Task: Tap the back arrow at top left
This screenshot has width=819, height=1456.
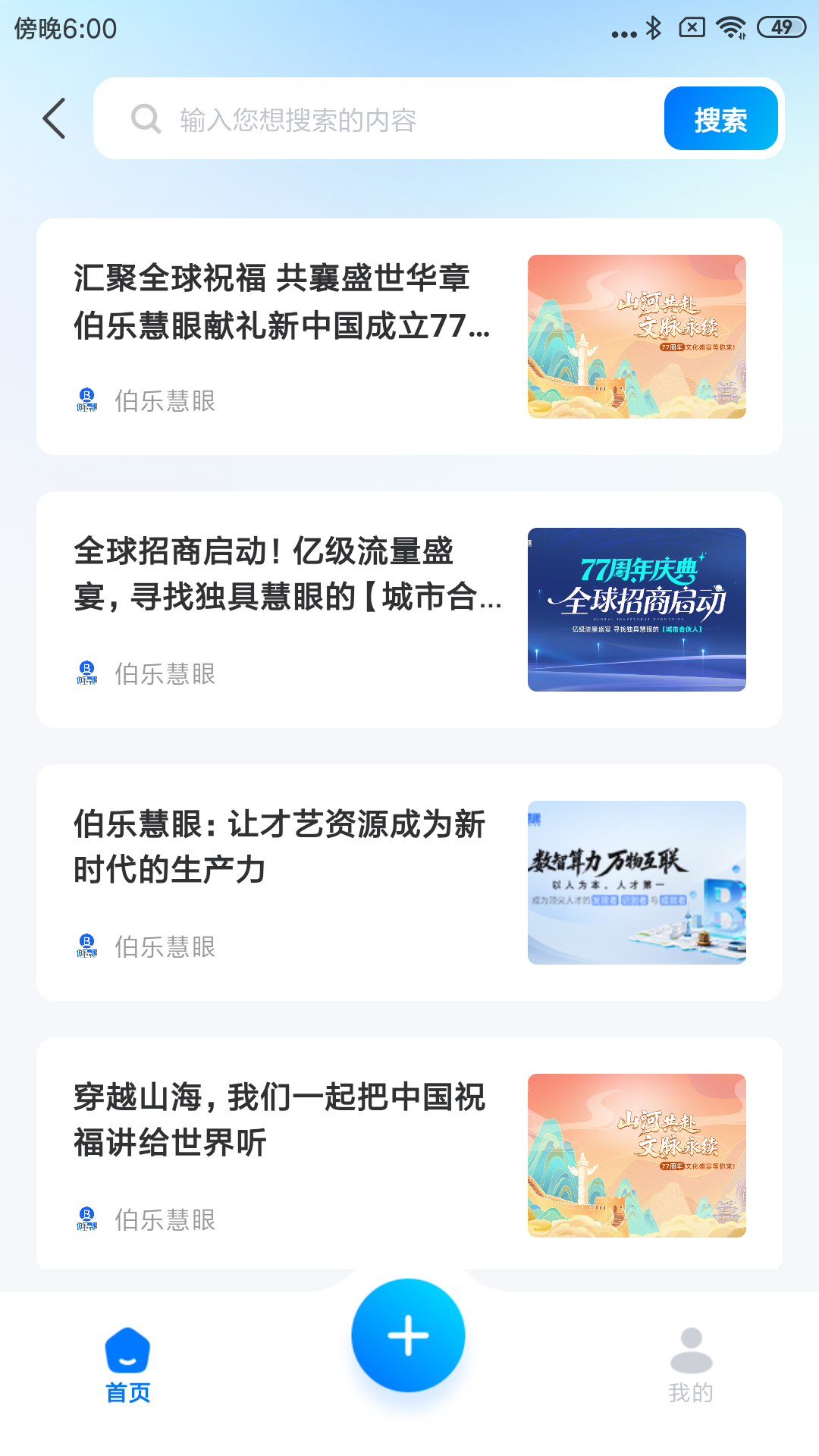Action: pos(53,118)
